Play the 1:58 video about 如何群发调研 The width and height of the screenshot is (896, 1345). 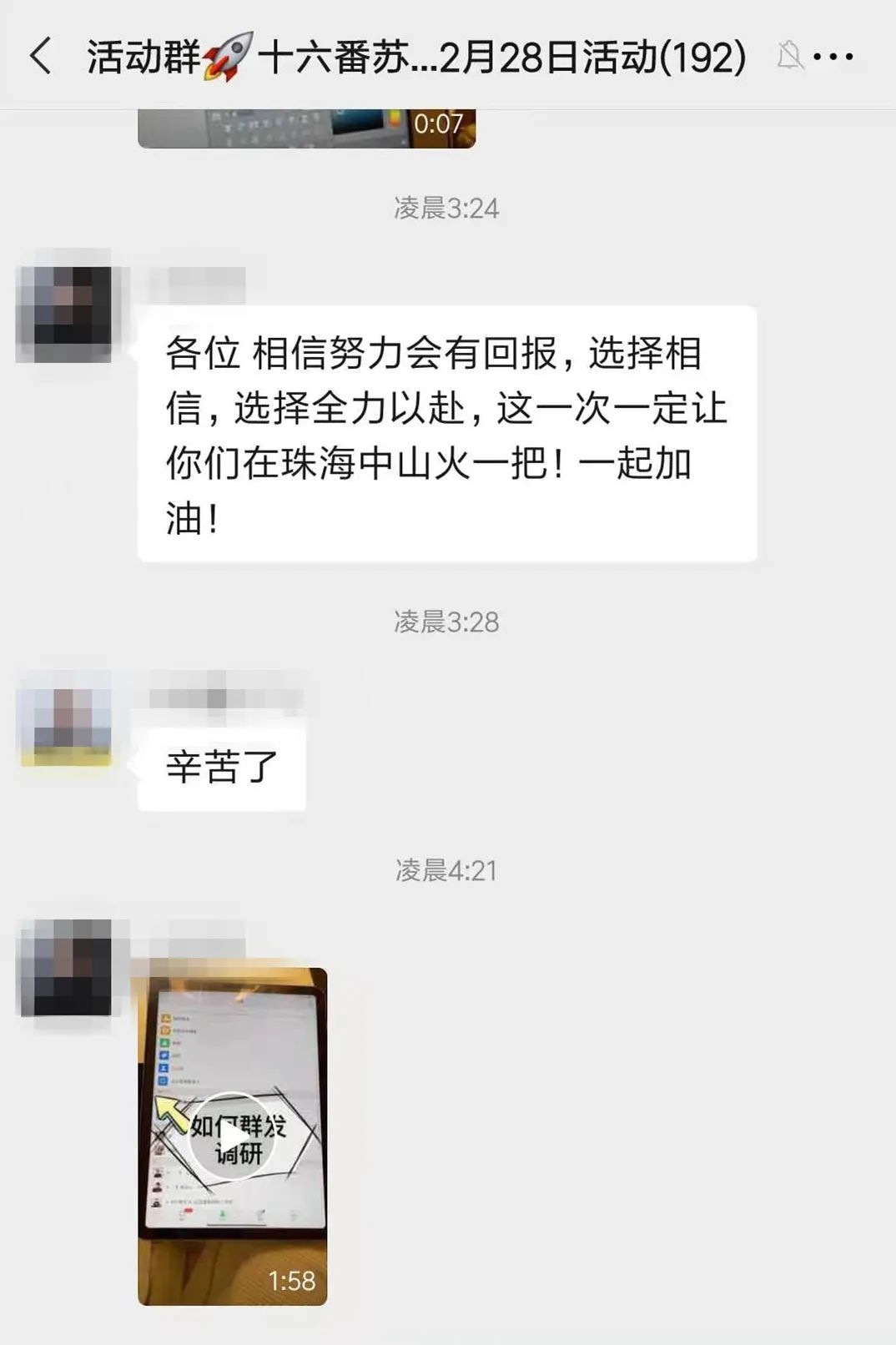pyautogui.click(x=232, y=1136)
